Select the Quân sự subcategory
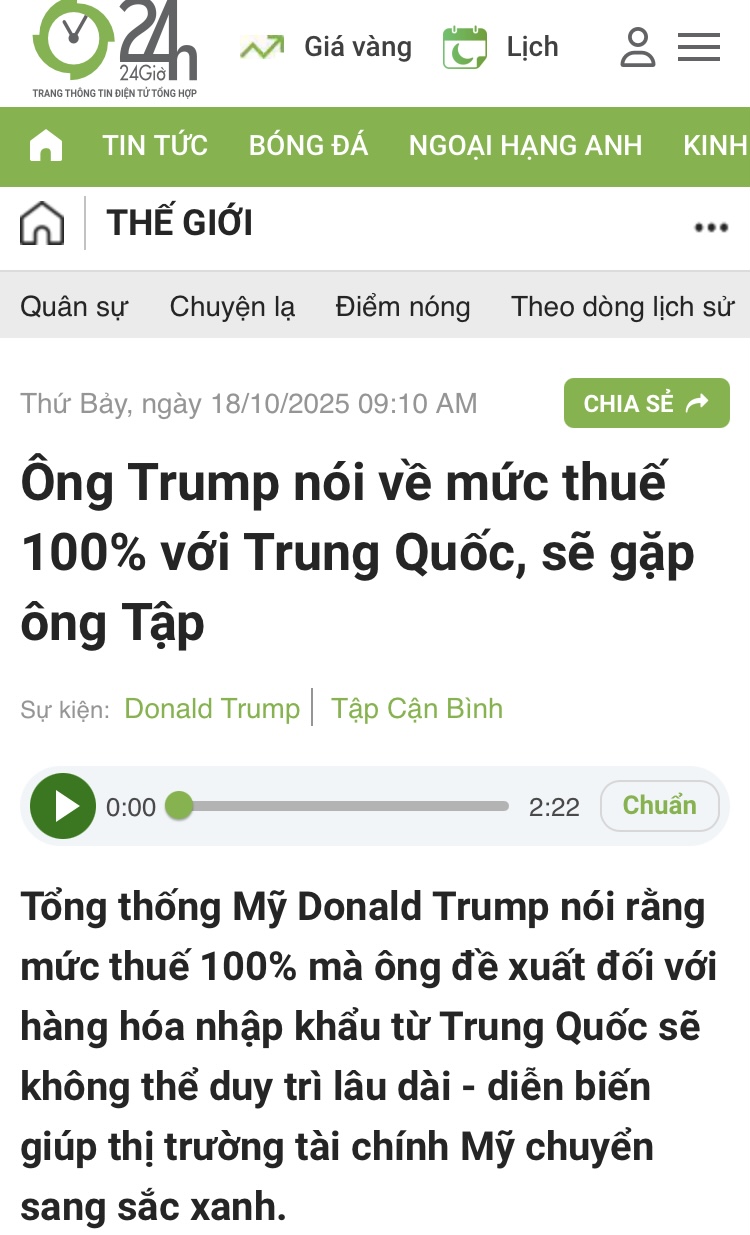 point(74,306)
